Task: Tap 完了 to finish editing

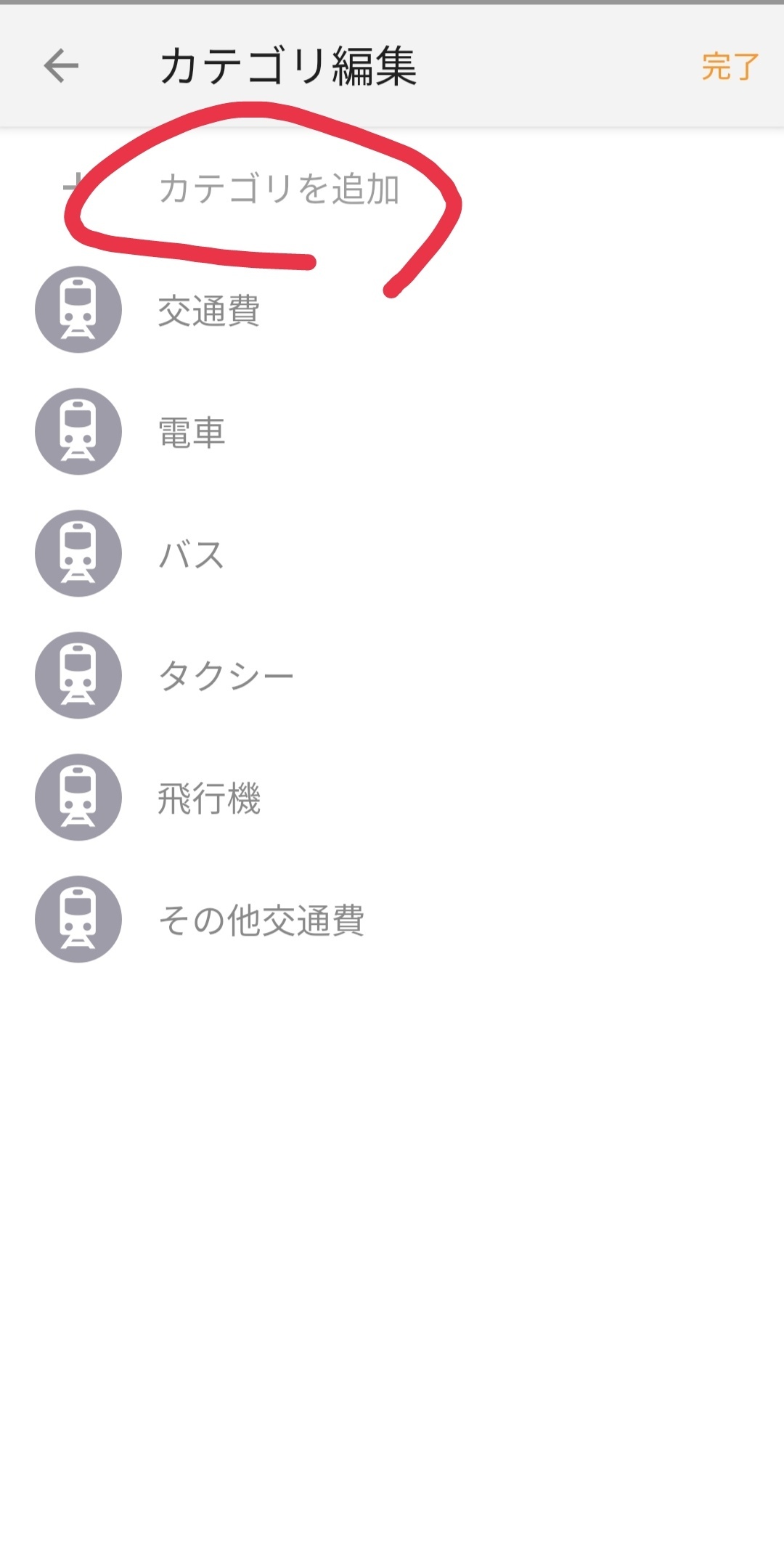Action: pyautogui.click(x=729, y=67)
